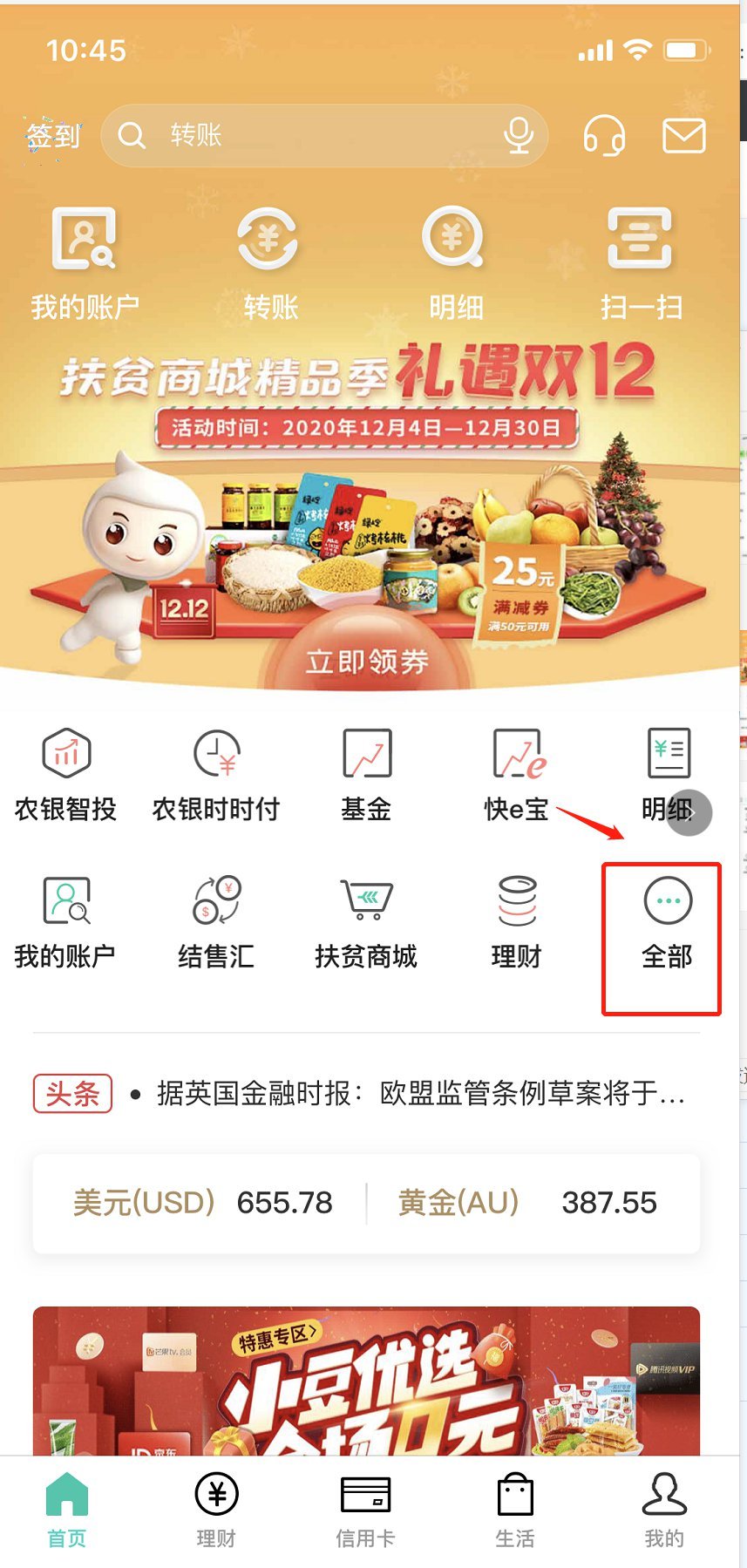747x1568 pixels.
Task: Contact customer service via headset icon
Action: [x=603, y=136]
